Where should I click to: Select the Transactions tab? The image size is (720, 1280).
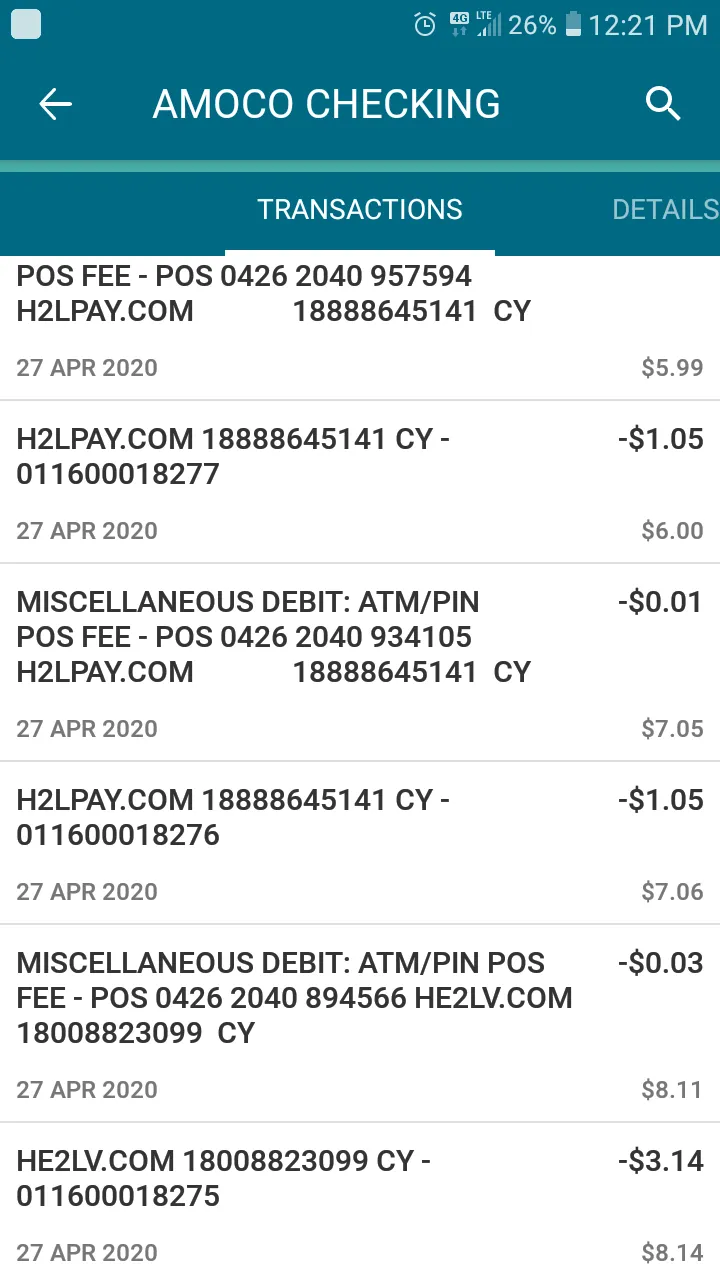point(360,209)
